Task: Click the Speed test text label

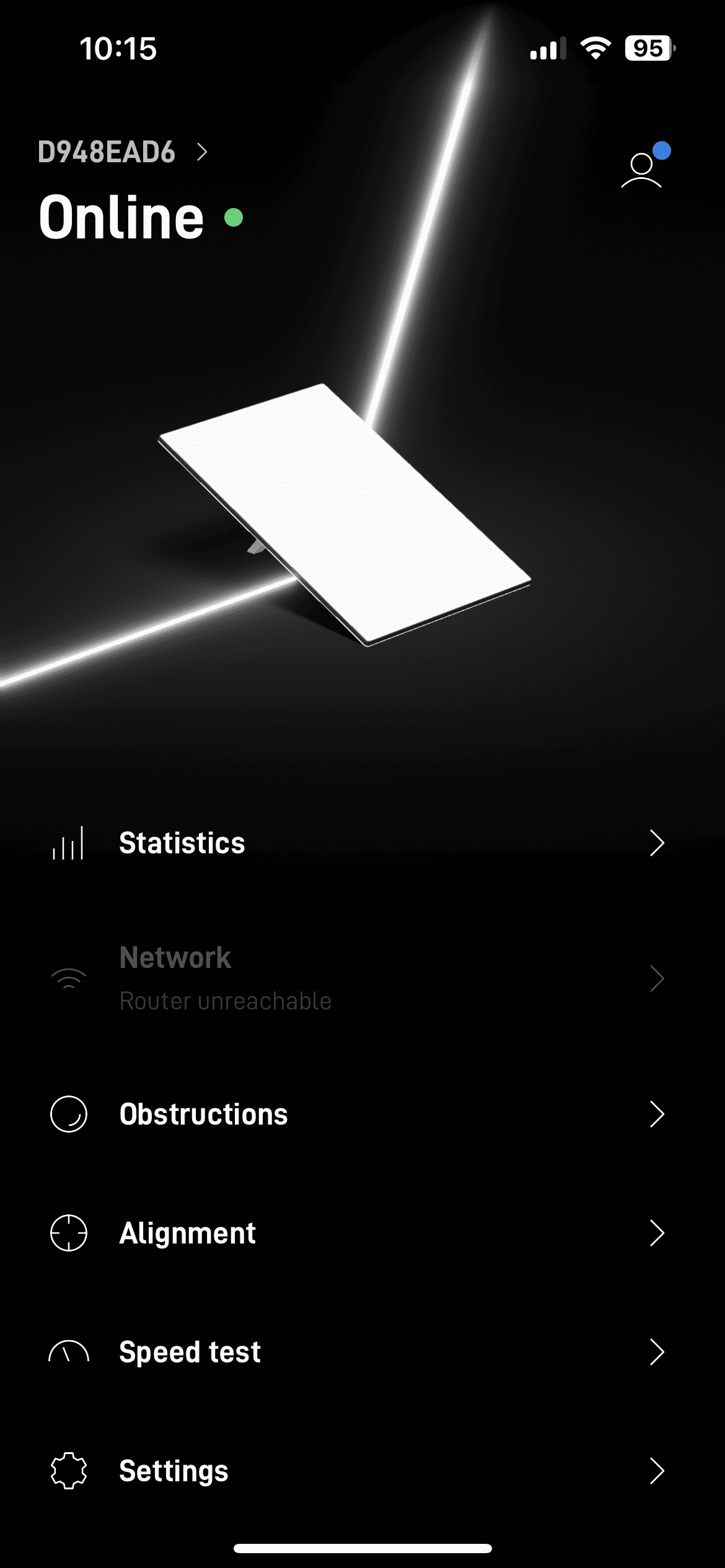Action: (190, 1352)
